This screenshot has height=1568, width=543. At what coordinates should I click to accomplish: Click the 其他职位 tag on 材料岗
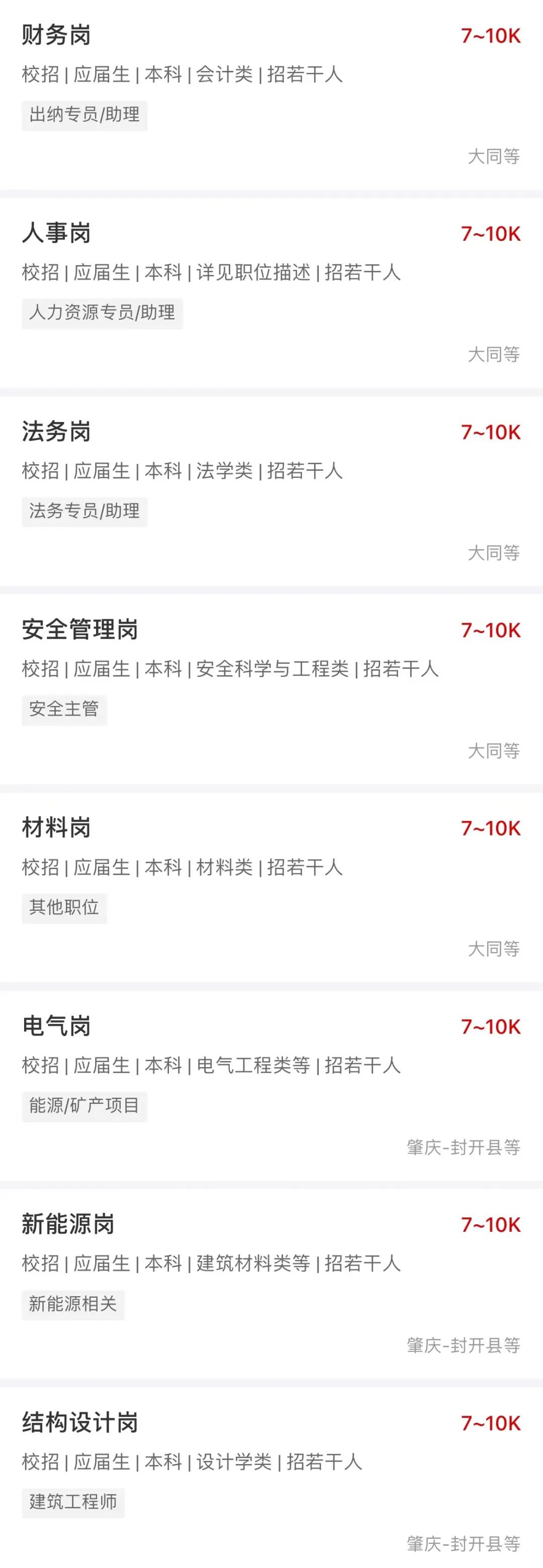coord(64,908)
